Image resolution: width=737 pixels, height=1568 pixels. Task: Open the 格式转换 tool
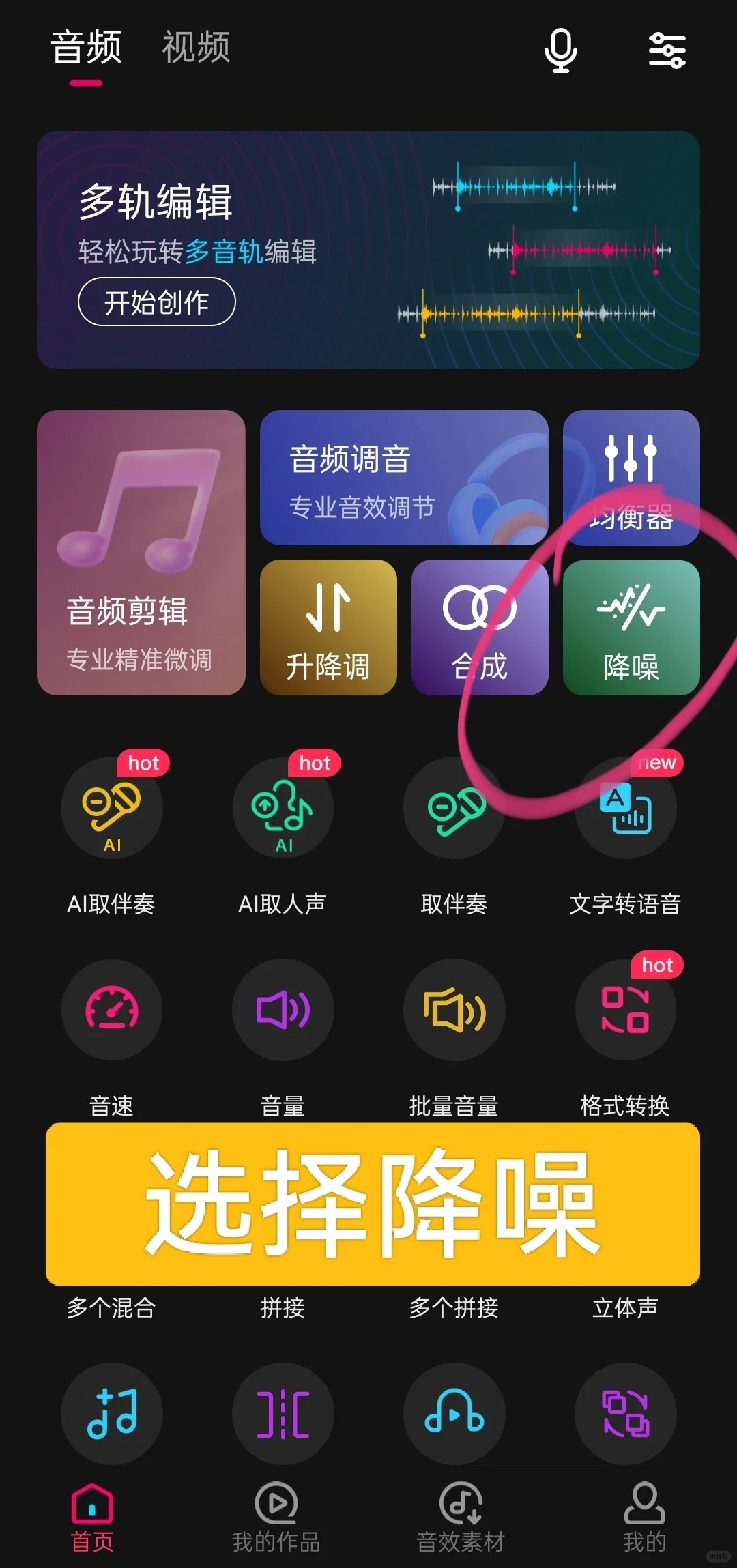[x=626, y=1010]
